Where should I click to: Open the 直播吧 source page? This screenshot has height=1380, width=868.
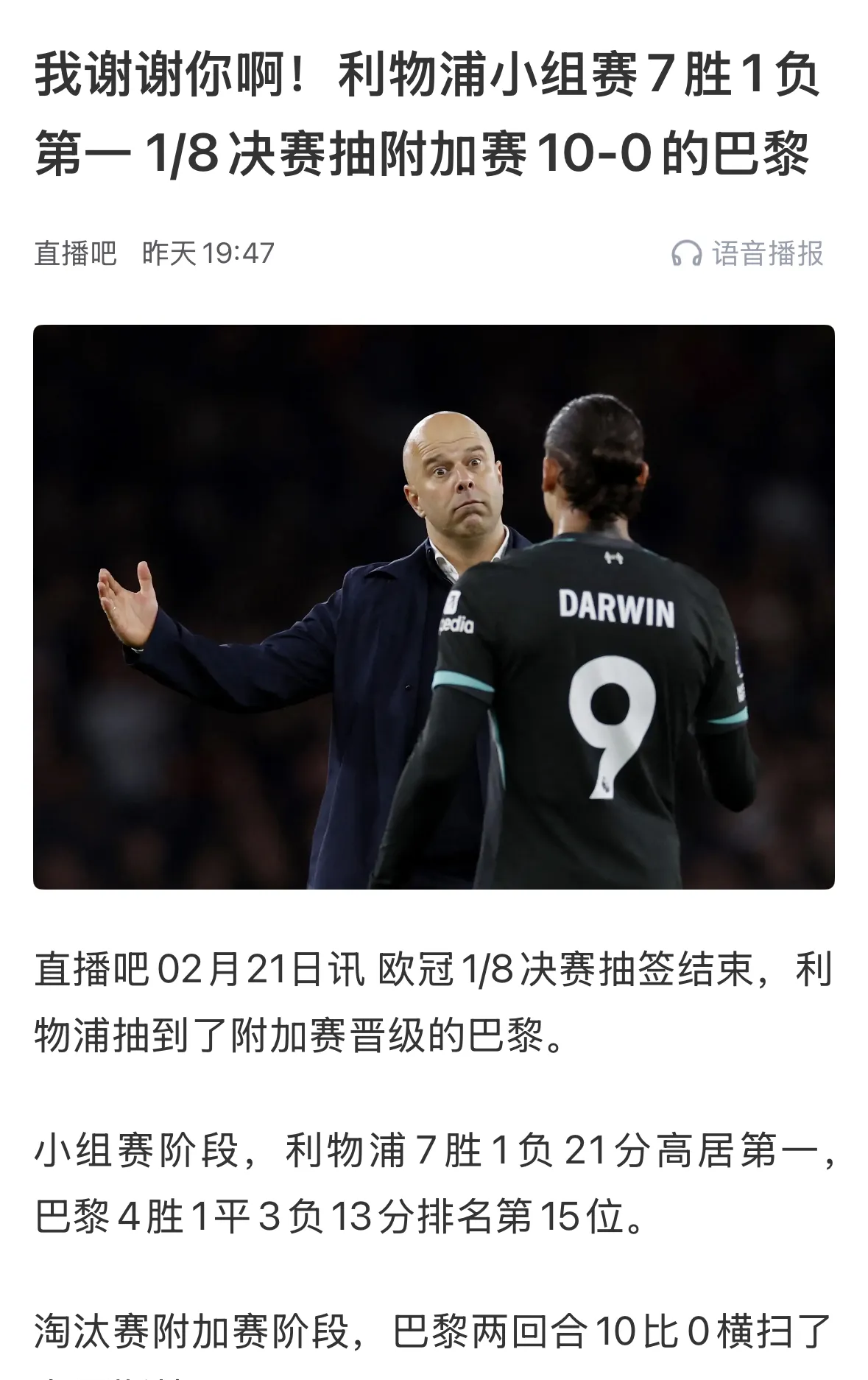(75, 253)
